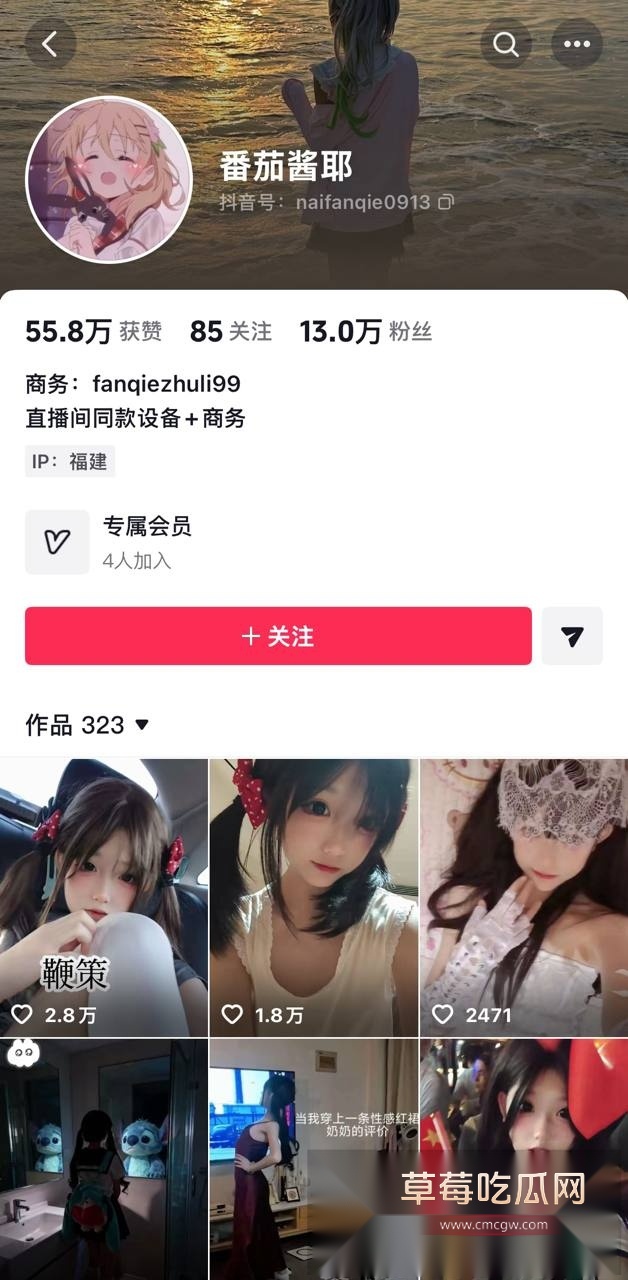Open search on this profile
Image resolution: width=628 pixels, height=1280 pixels.
(506, 44)
